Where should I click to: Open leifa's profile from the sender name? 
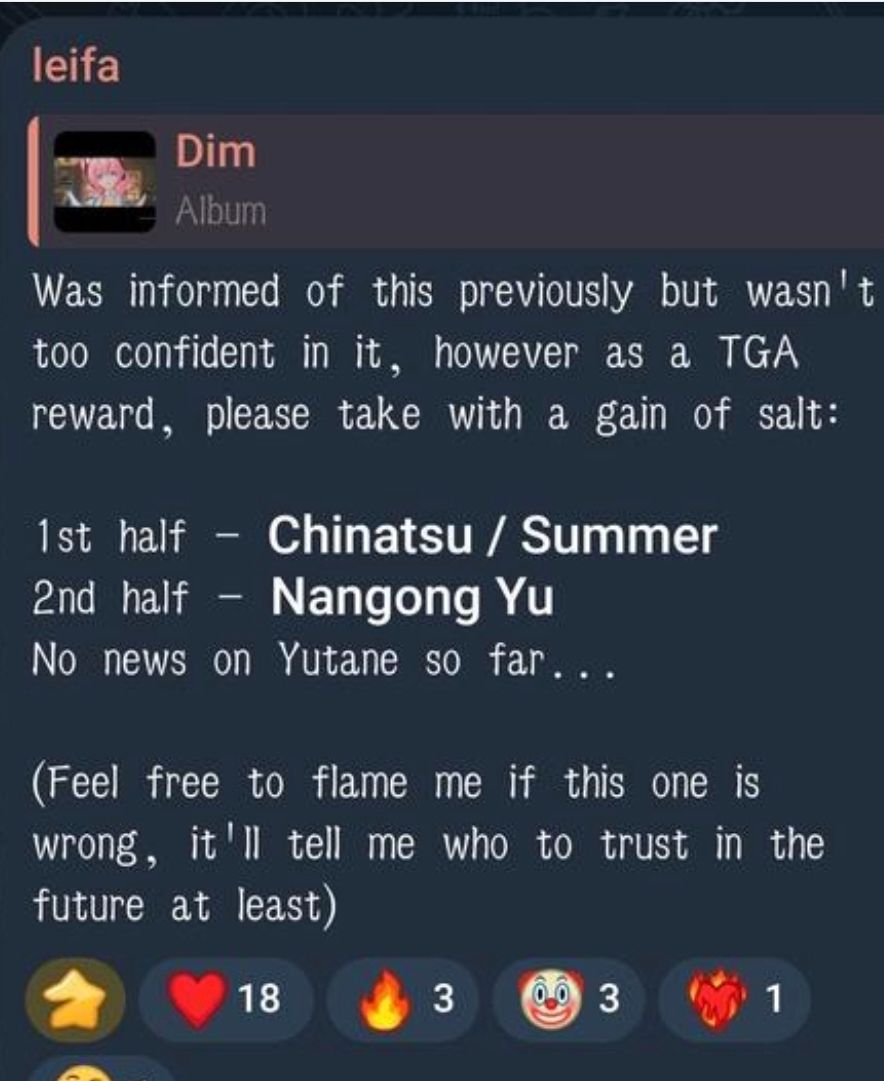(x=76, y=66)
